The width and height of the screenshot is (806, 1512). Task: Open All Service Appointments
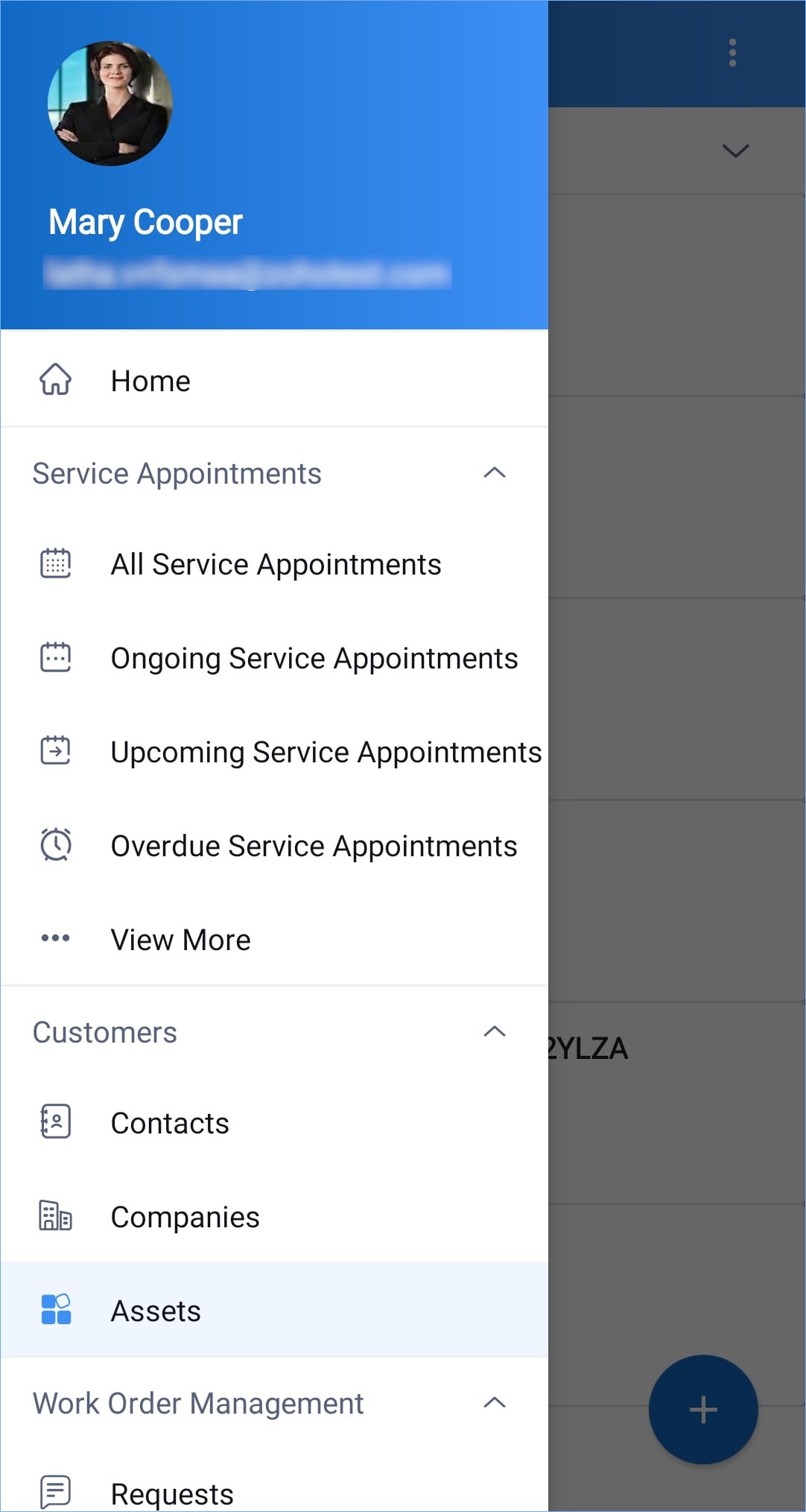click(276, 565)
